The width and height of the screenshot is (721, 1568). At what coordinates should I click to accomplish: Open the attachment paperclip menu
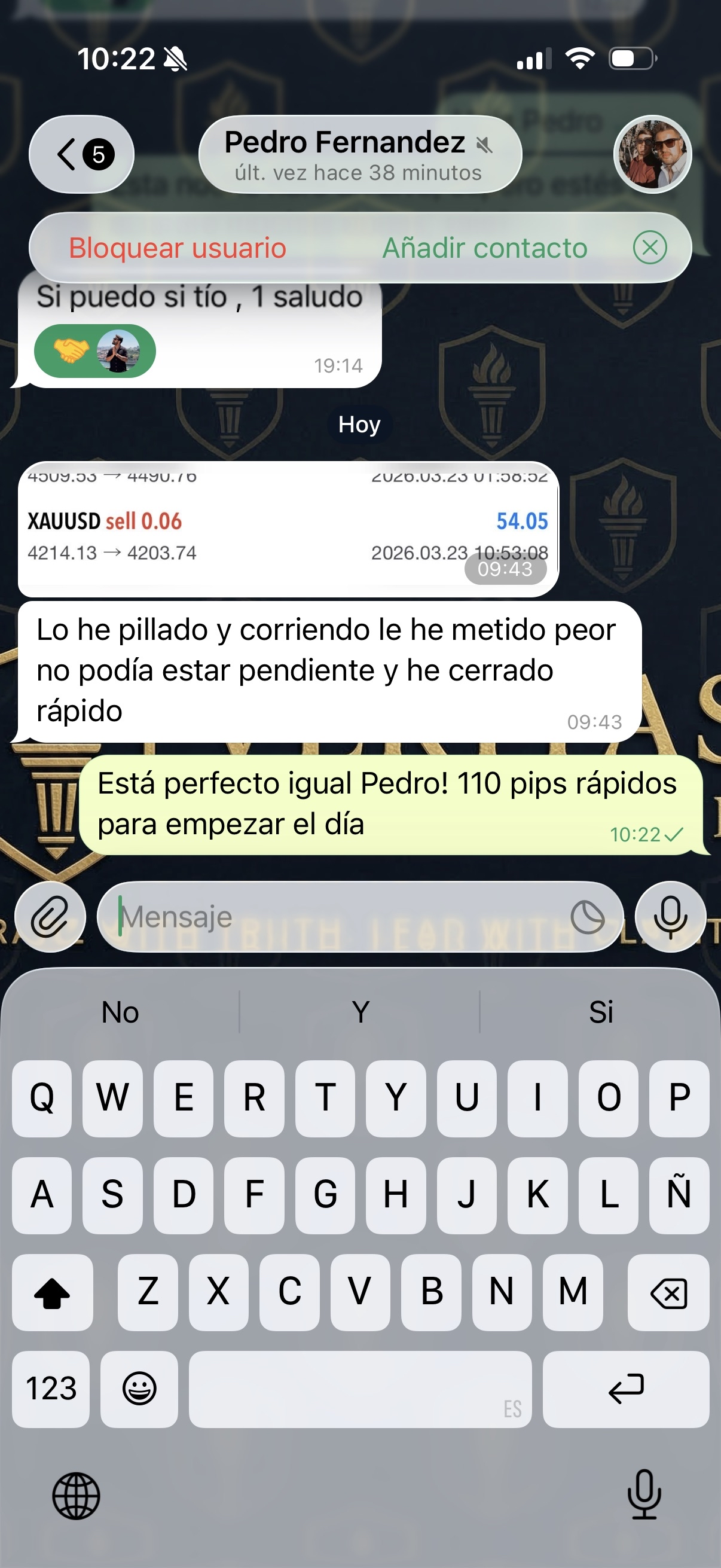click(50, 916)
